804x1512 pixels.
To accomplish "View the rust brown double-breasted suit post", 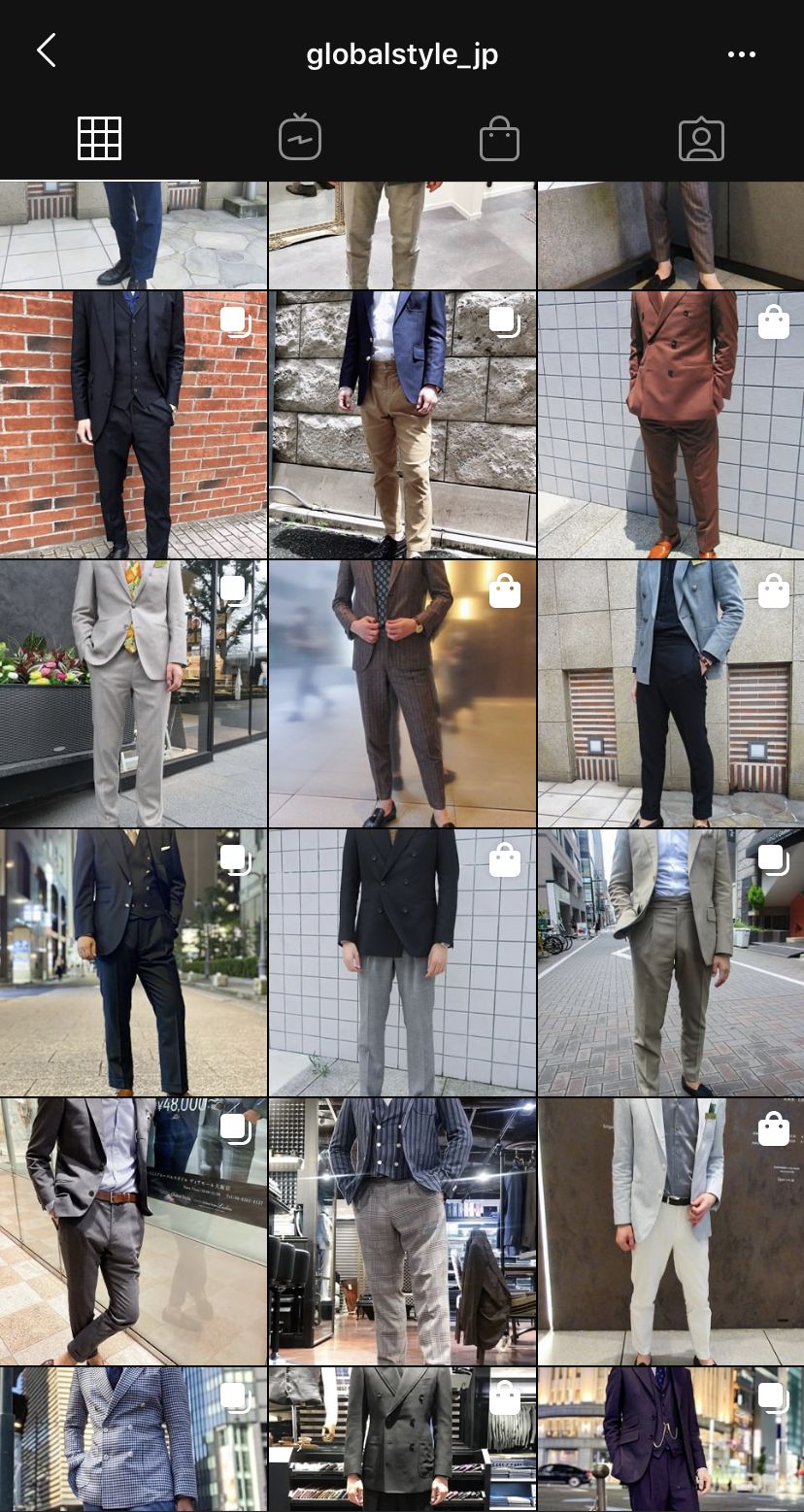I will pos(671,424).
